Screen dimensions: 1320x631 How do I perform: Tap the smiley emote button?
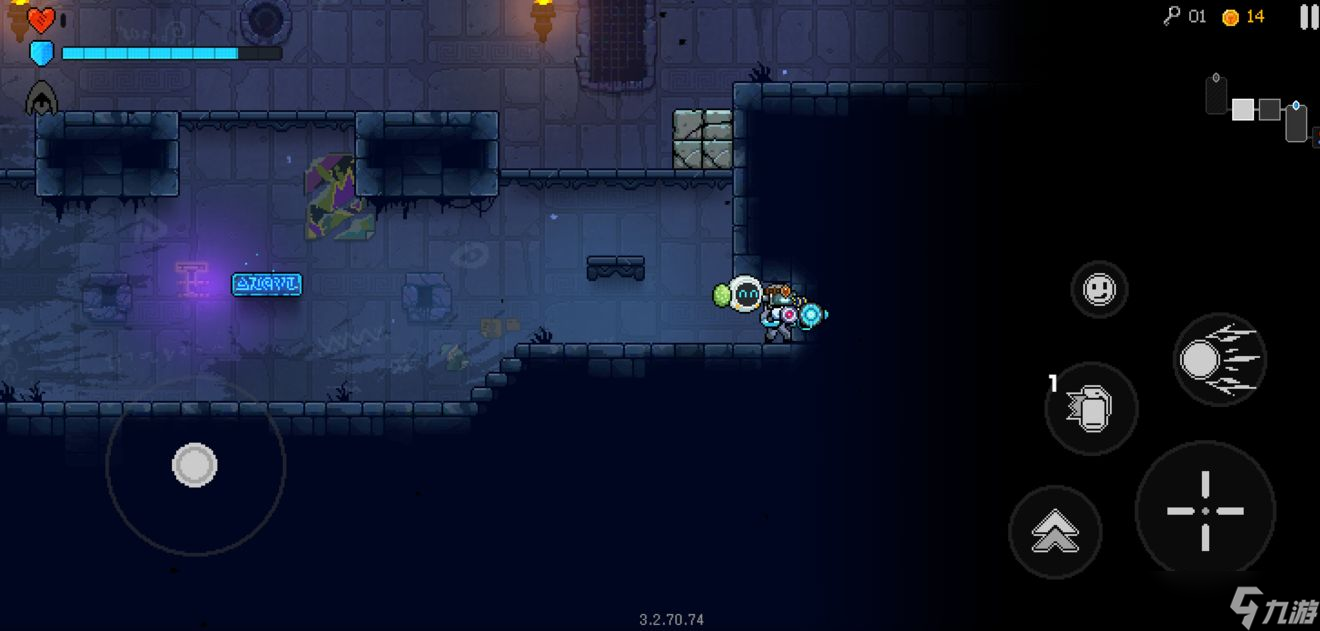(1099, 290)
